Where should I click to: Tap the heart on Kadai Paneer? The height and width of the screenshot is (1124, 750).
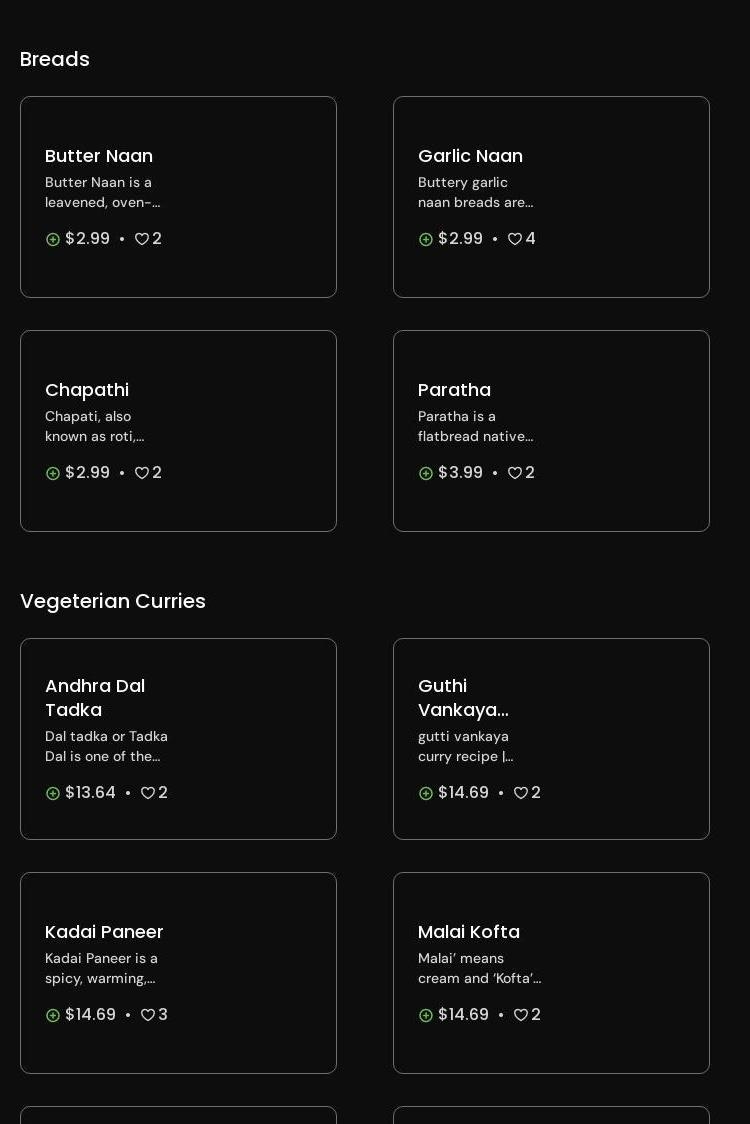148,1015
